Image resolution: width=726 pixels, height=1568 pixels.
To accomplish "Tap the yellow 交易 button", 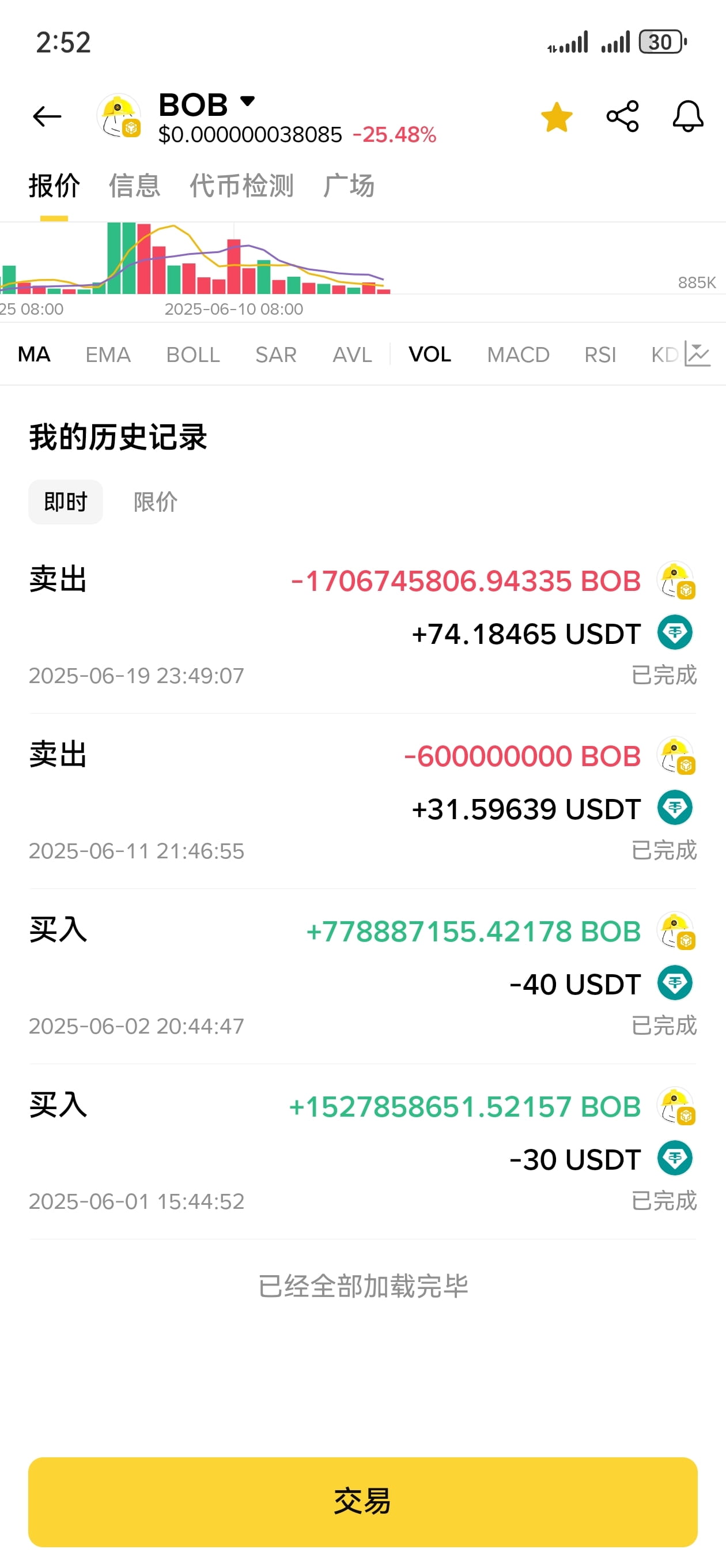I will click(362, 1502).
